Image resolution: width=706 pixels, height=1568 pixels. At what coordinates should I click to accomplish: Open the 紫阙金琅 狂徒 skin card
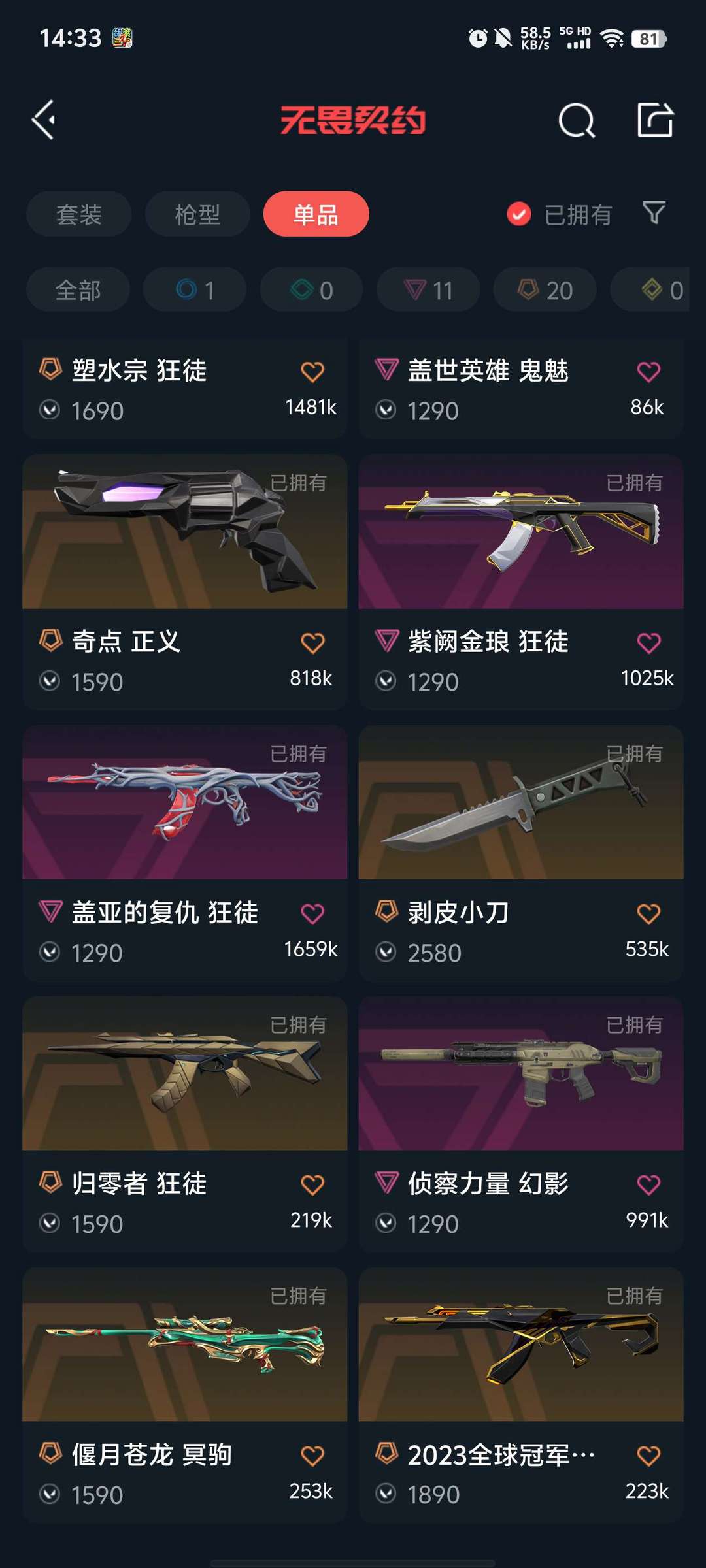(x=521, y=581)
